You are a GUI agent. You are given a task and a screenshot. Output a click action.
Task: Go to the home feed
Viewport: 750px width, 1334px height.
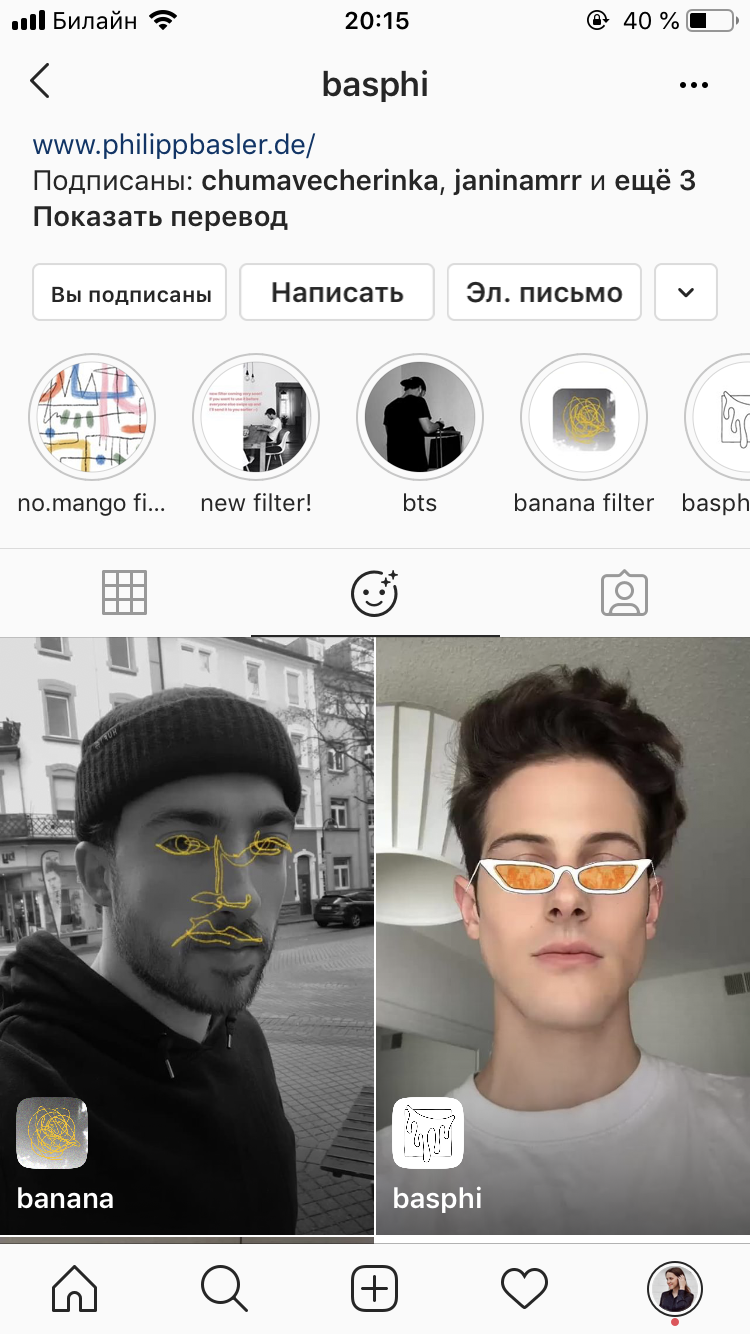75,1288
